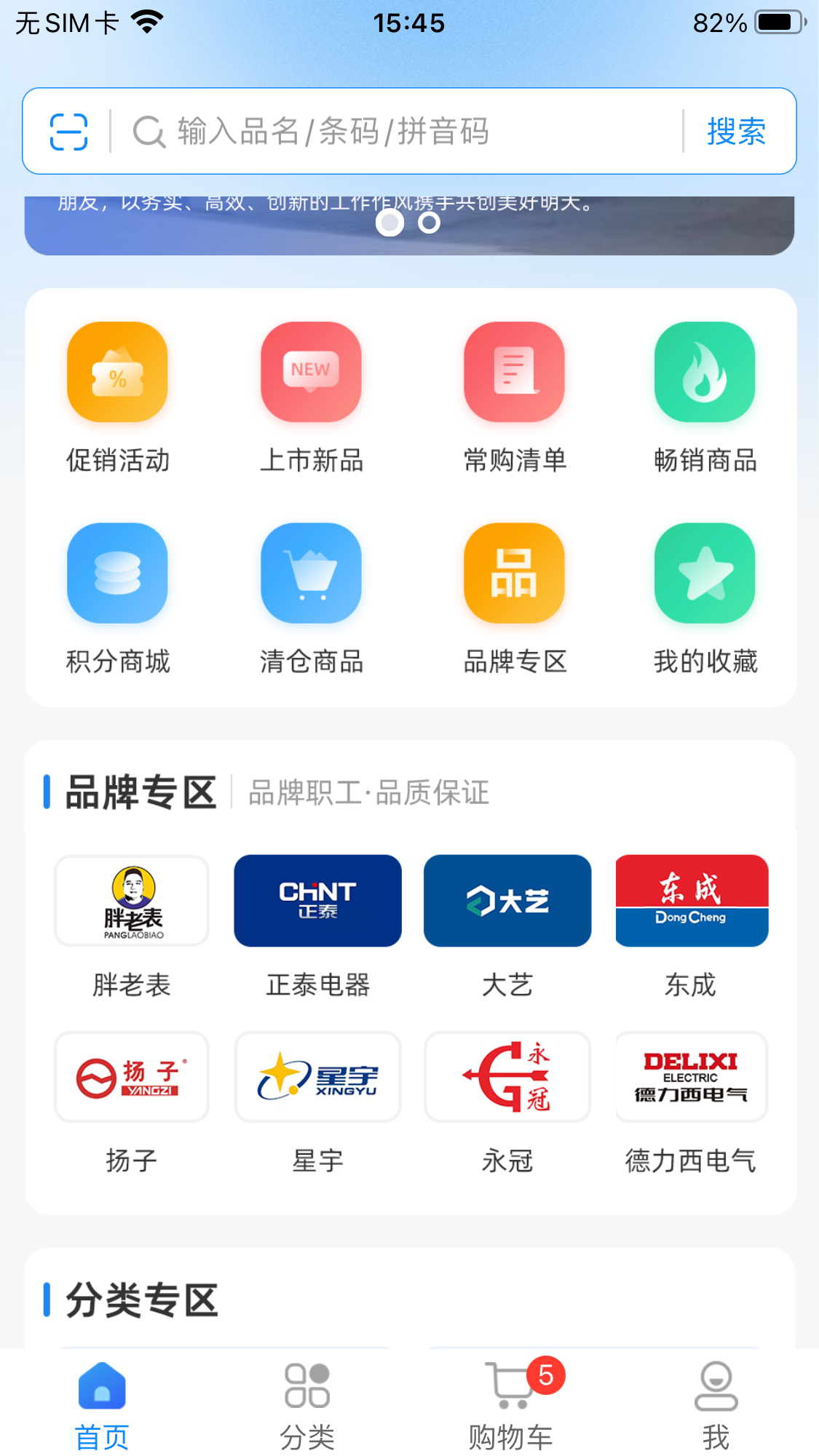Screen dimensions: 819x1456
Task: Switch to the 购物车 cart tab
Action: (511, 1405)
